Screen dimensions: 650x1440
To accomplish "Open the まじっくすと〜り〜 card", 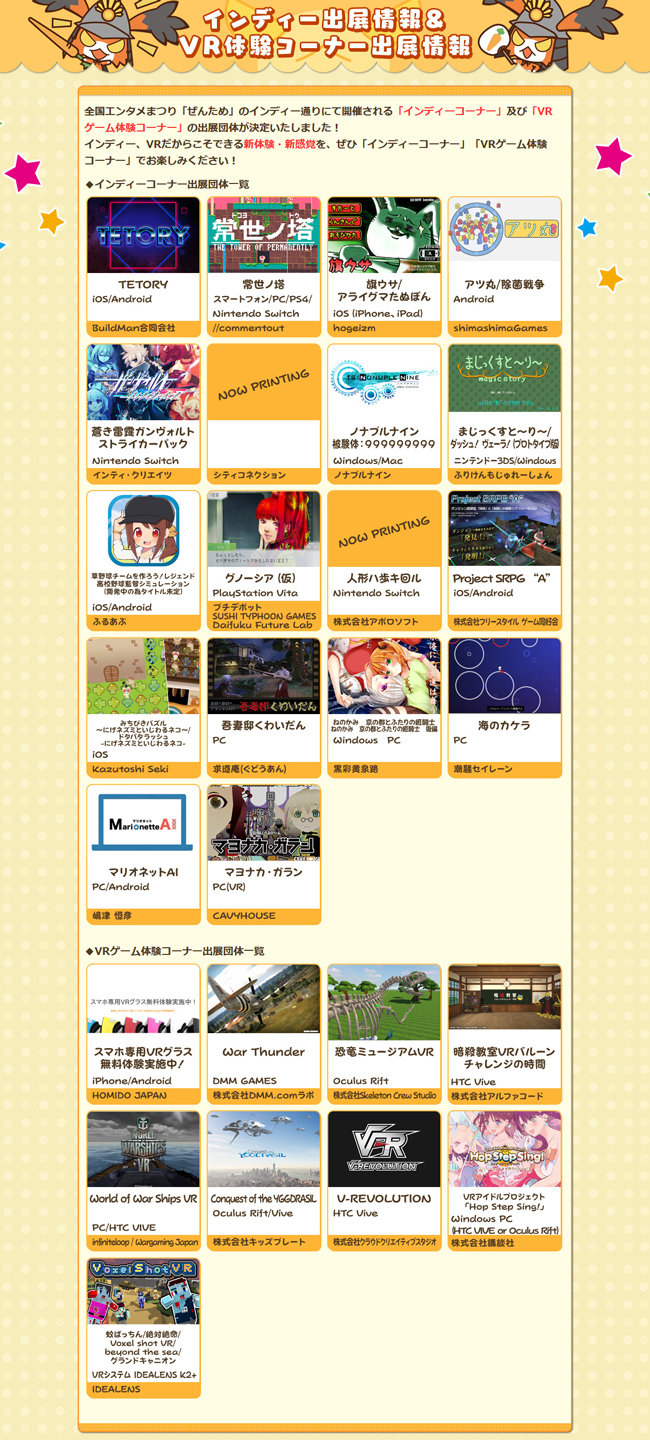I will (505, 413).
